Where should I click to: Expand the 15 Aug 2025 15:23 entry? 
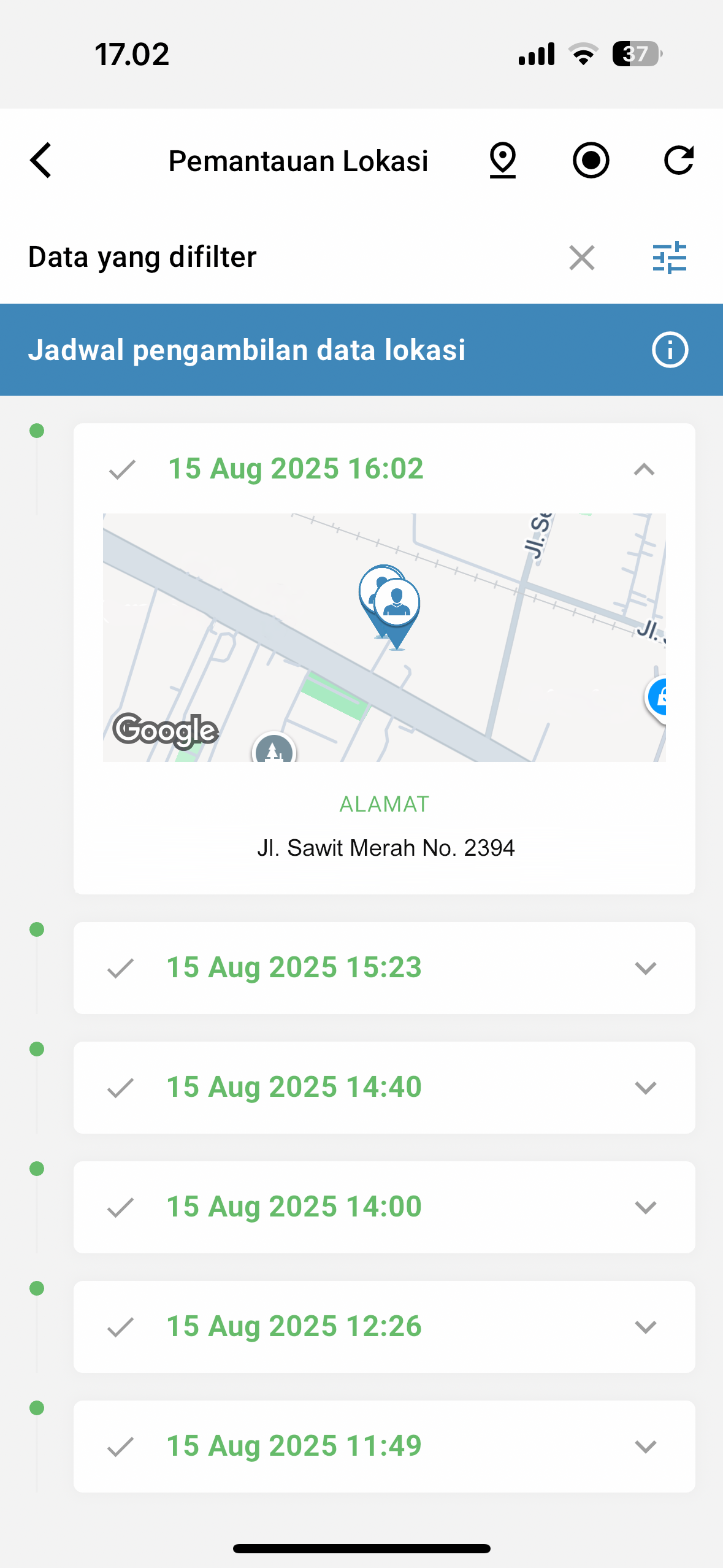pyautogui.click(x=645, y=968)
